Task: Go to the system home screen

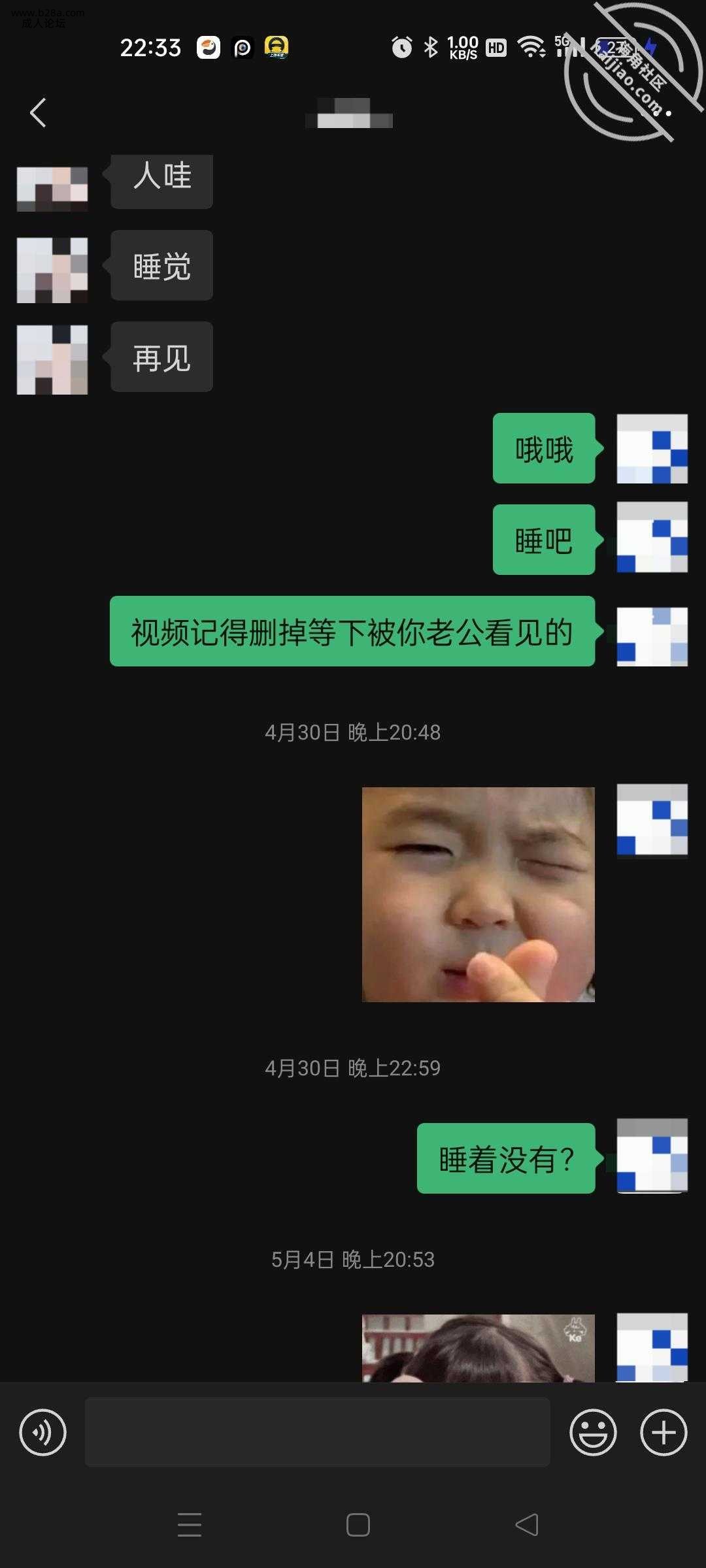Action: (x=358, y=1524)
